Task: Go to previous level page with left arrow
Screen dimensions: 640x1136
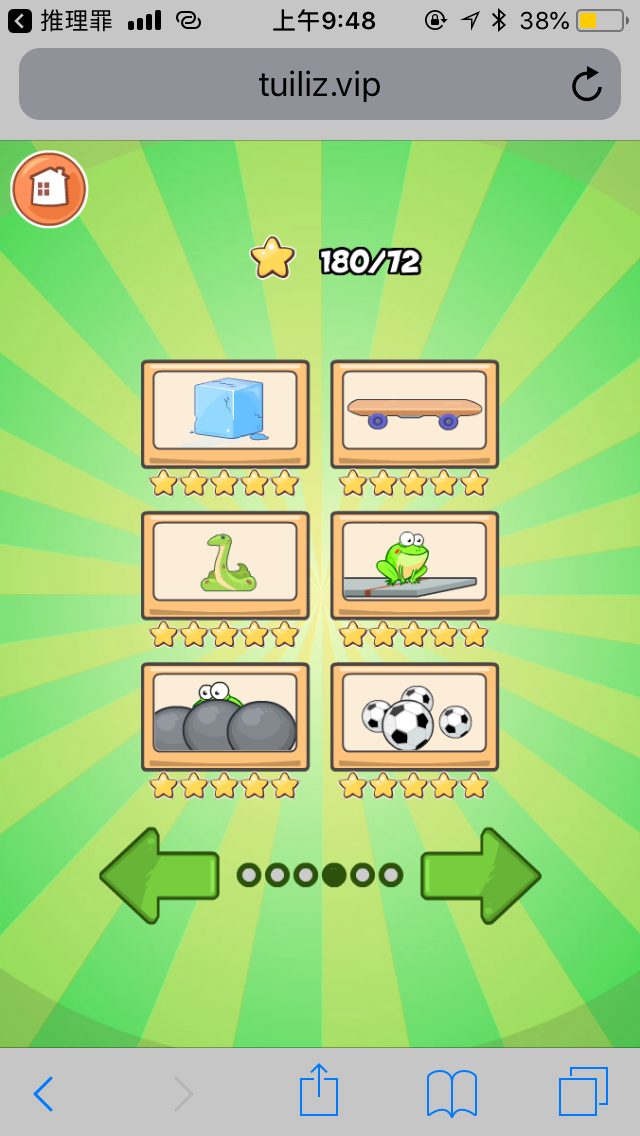Action: tap(160, 875)
